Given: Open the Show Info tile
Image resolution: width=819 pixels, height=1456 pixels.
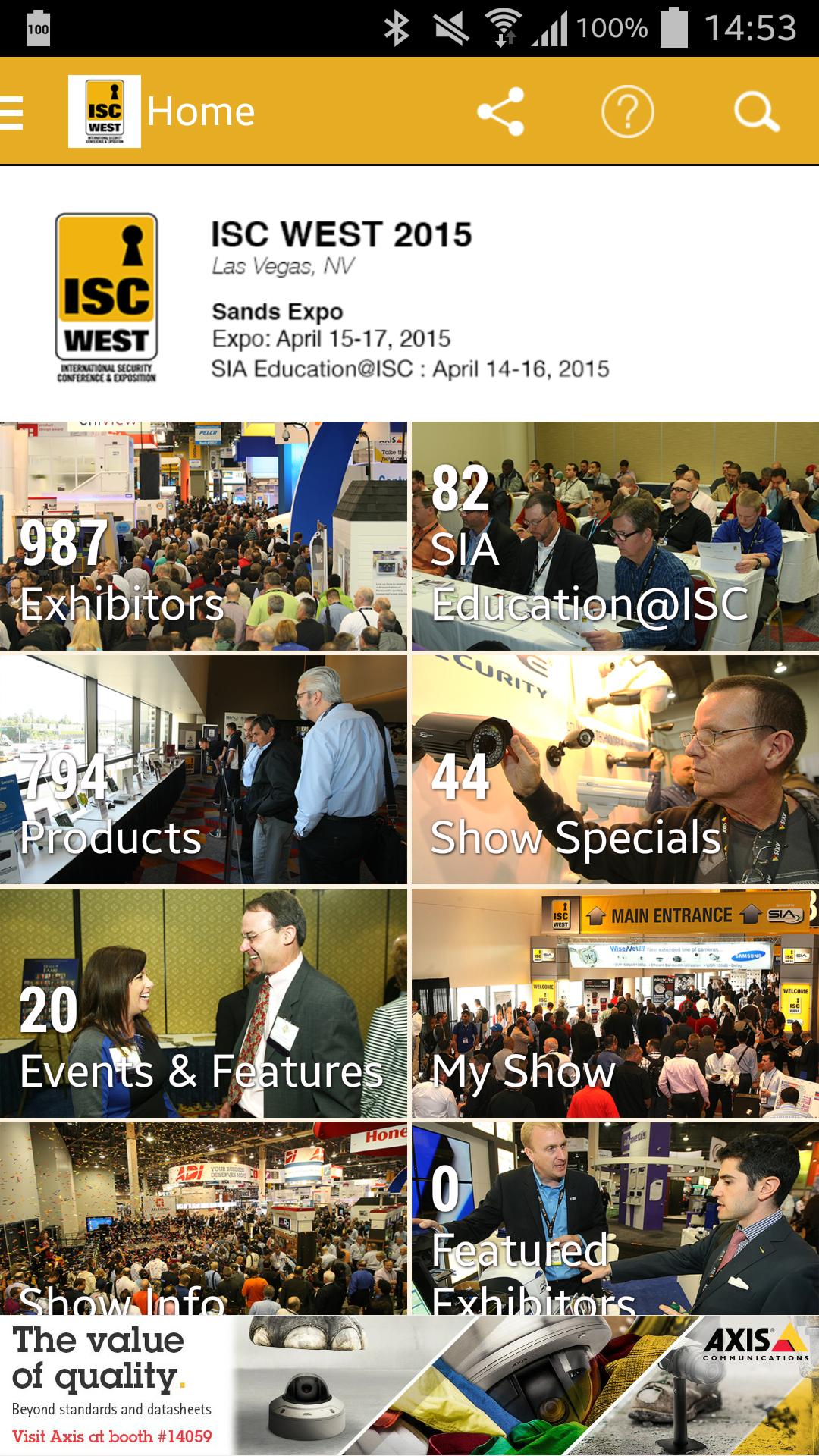Looking at the screenshot, I should (203, 1218).
